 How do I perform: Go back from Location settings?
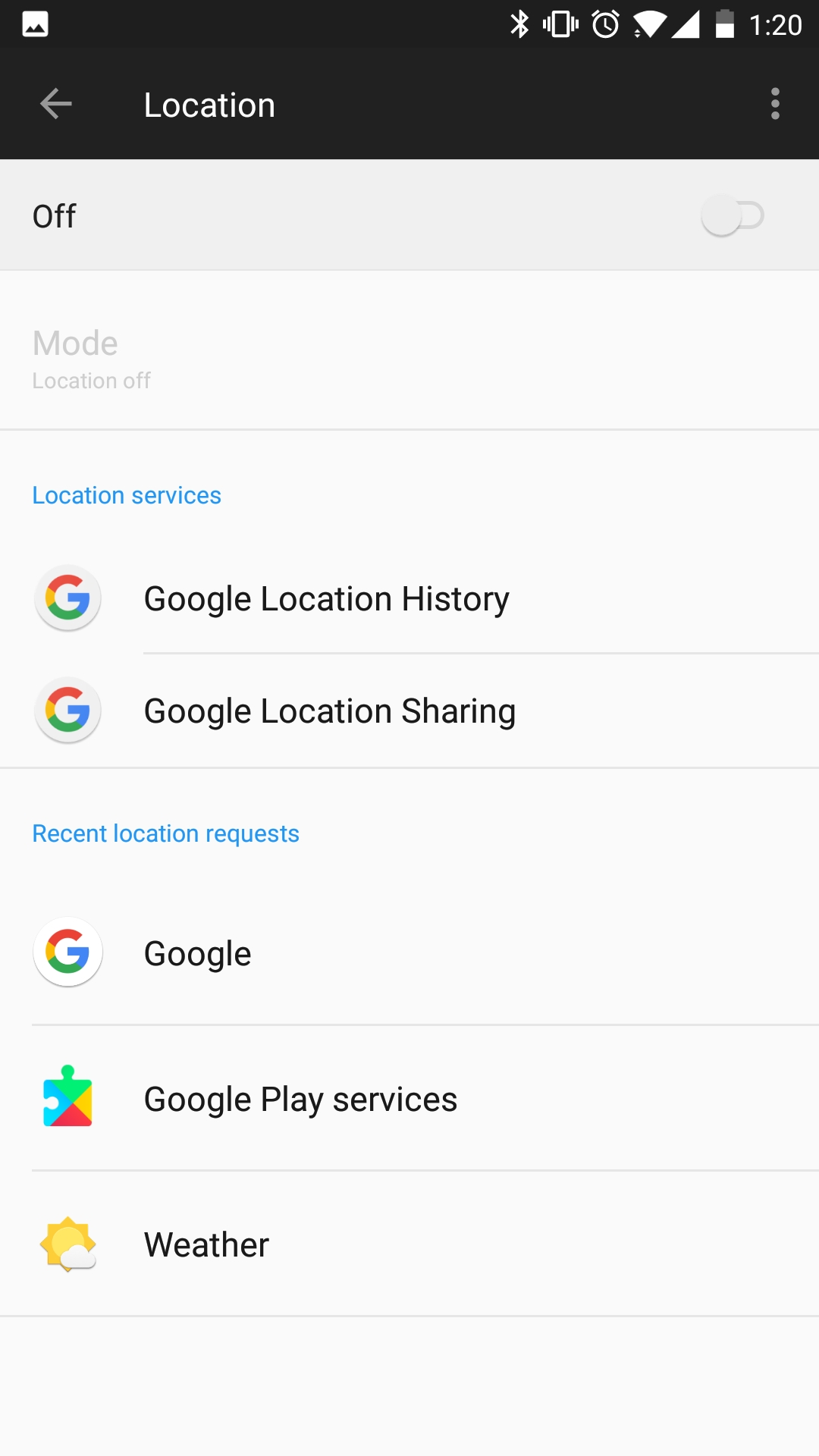click(x=55, y=104)
